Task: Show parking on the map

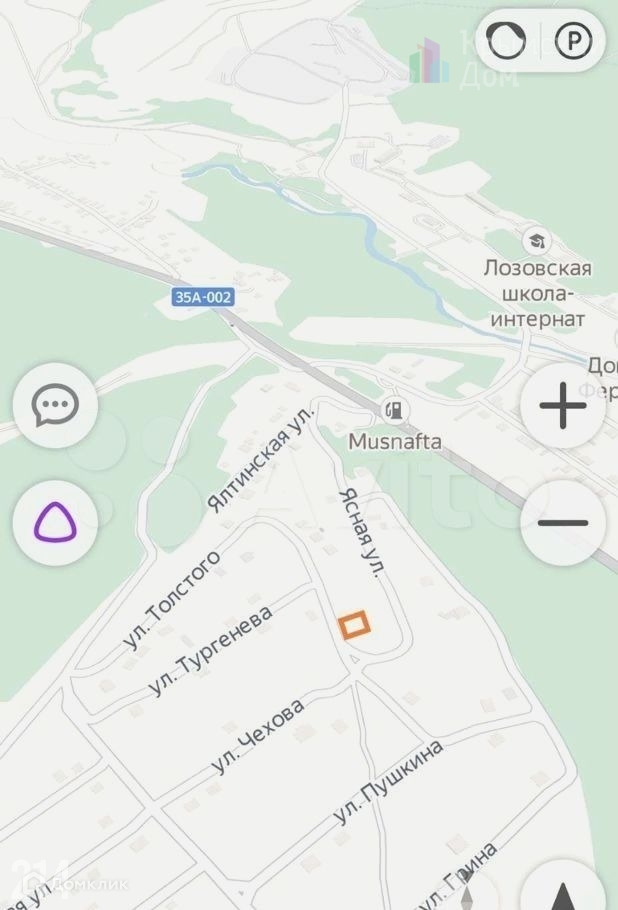Action: [574, 41]
